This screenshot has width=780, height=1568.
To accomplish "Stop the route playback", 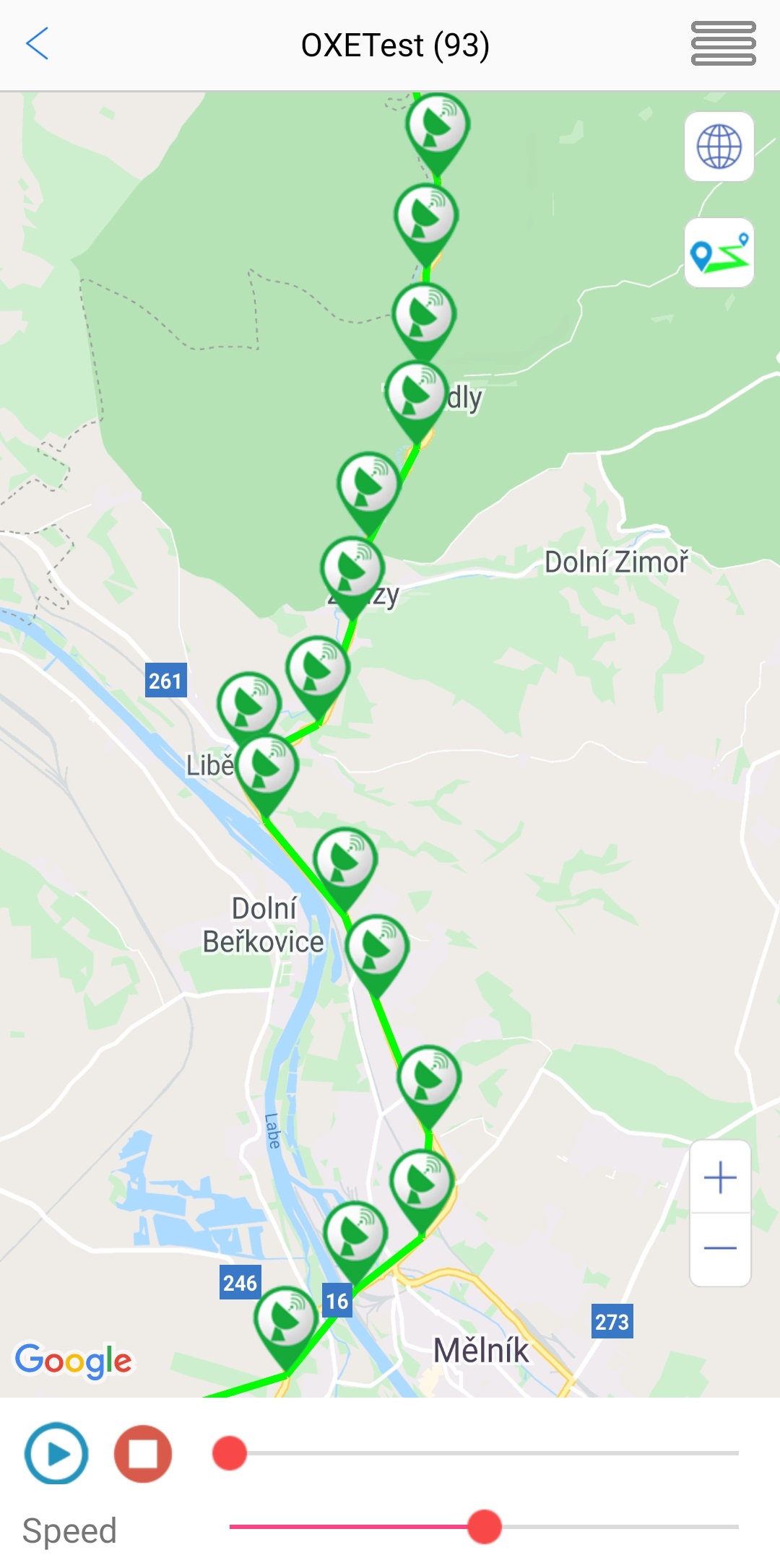I will pos(143,1453).
